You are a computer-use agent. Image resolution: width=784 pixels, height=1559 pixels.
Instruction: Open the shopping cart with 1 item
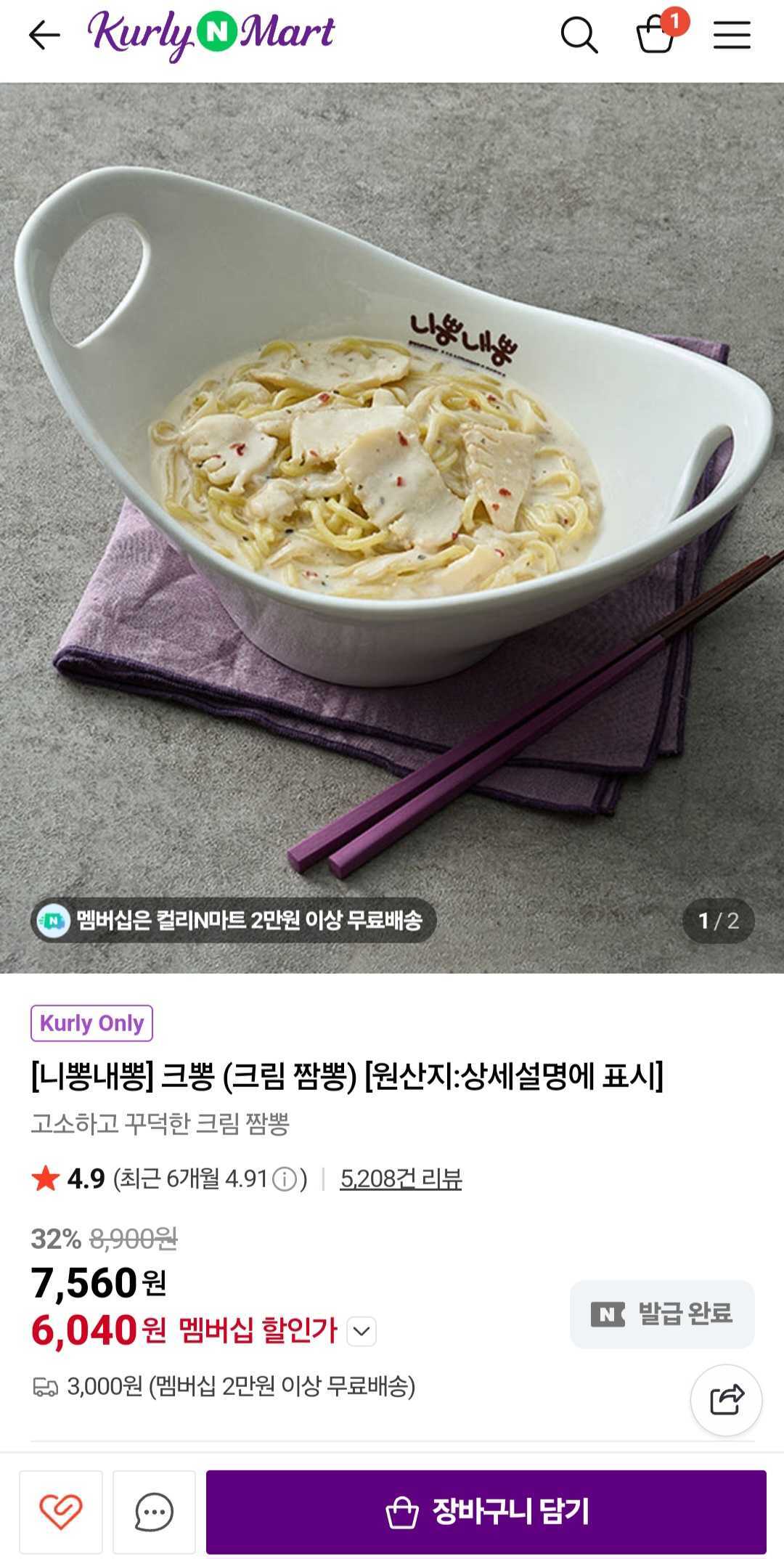656,38
